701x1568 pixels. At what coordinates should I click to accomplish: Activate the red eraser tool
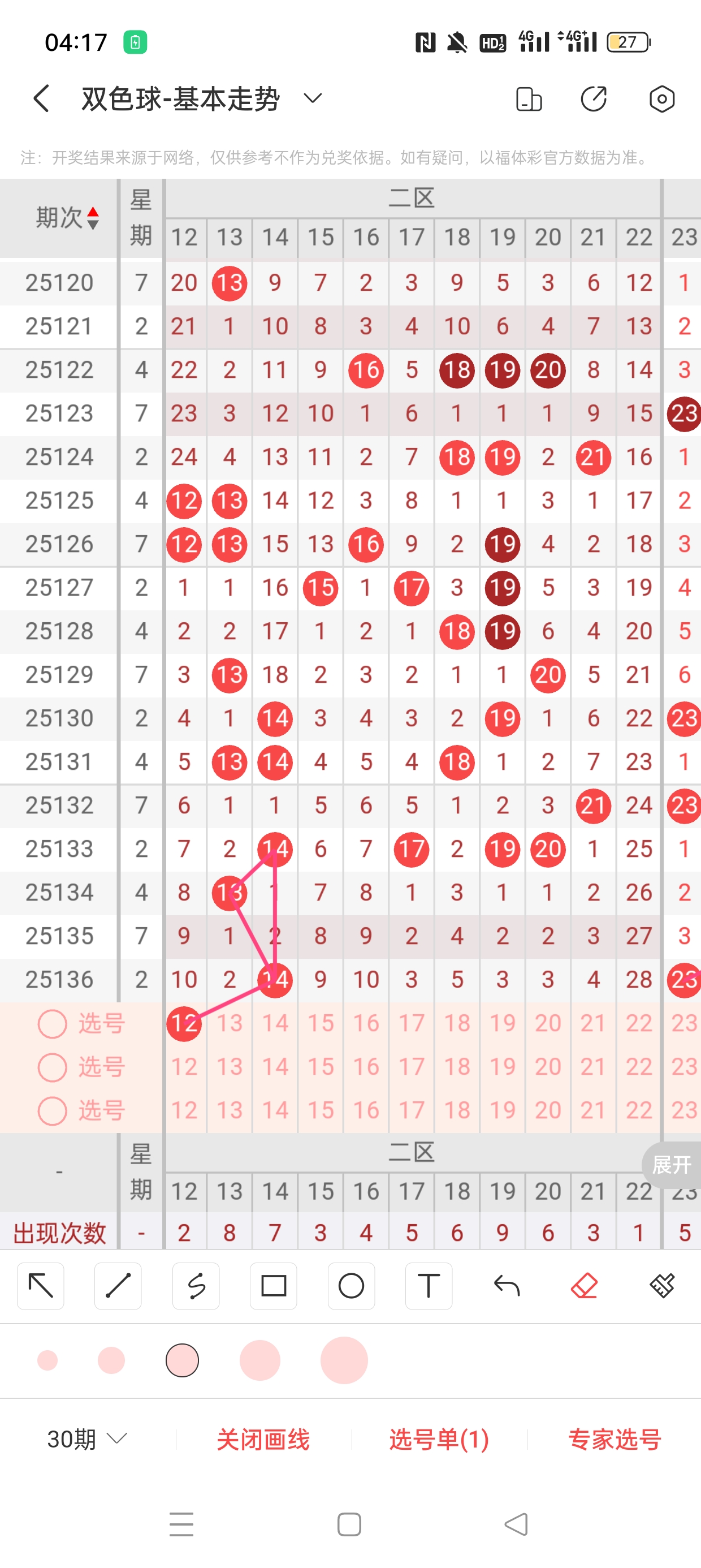click(x=584, y=1286)
